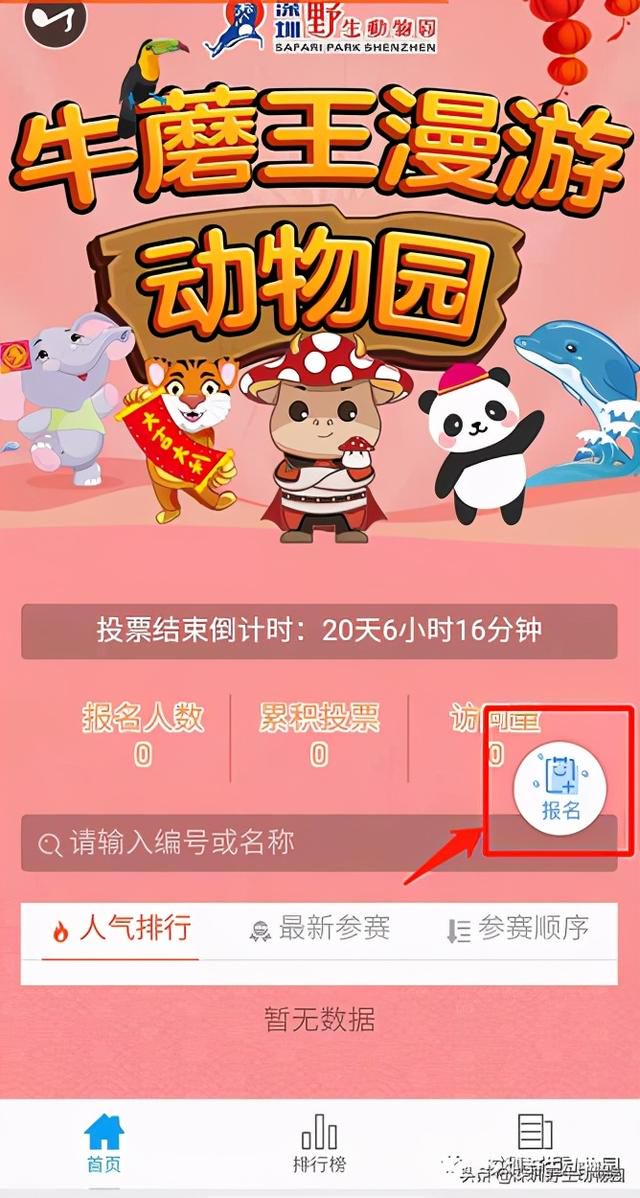640x1198 pixels.
Task: Select the 参赛顺序 tab
Action: click(x=518, y=930)
